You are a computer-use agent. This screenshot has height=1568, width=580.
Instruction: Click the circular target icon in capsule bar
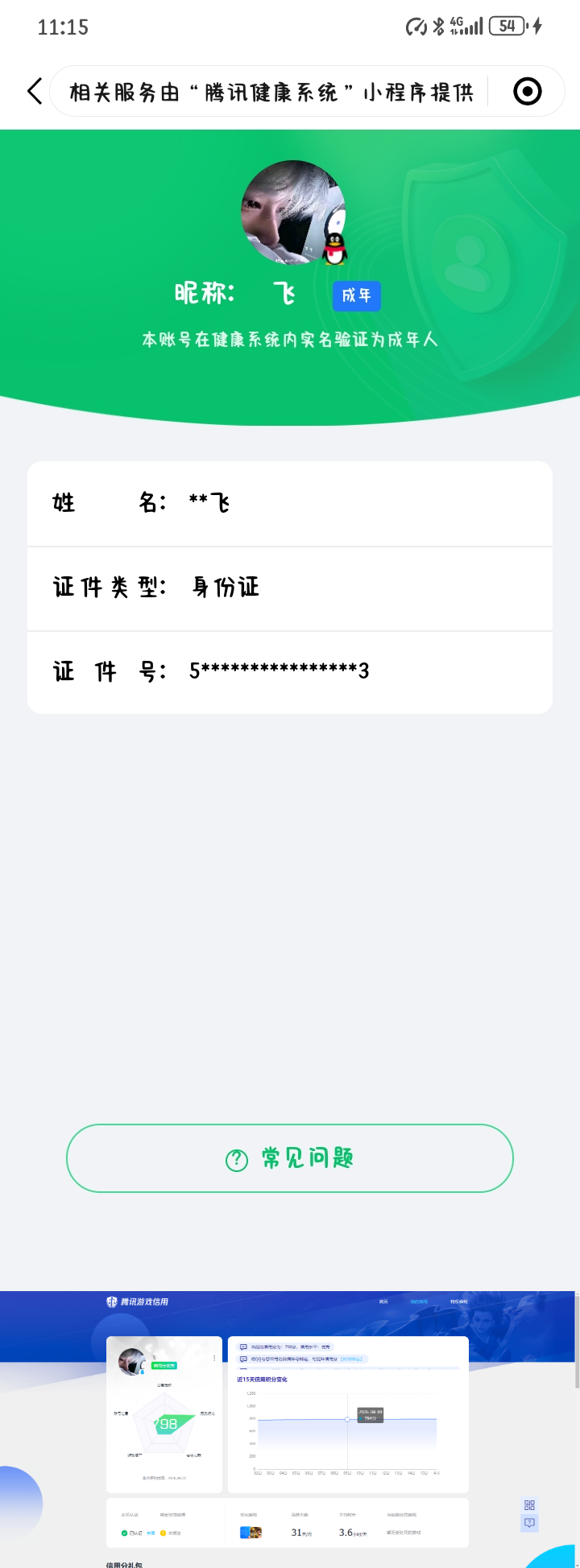[528, 91]
